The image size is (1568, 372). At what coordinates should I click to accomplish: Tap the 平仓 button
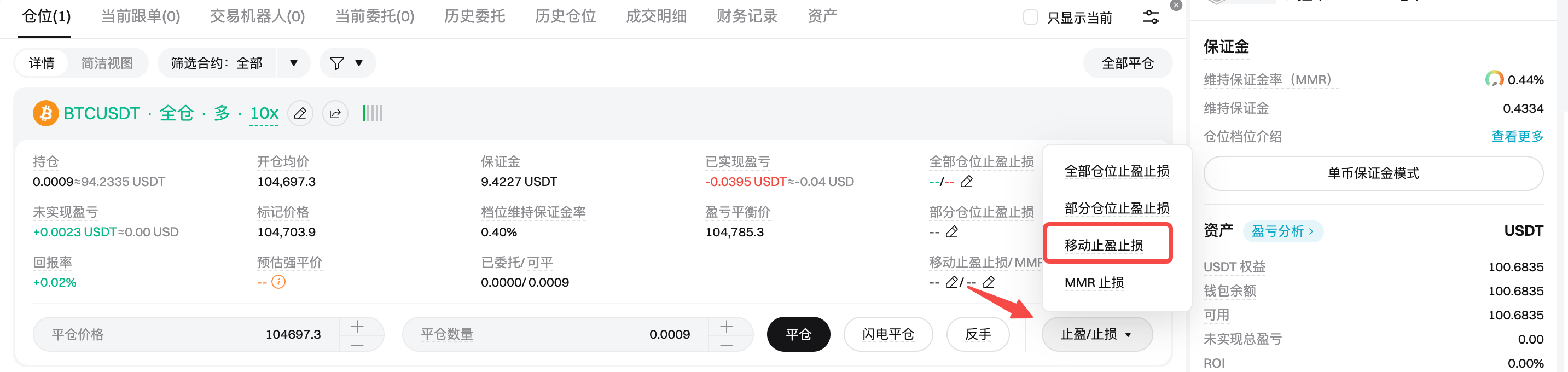pyautogui.click(x=798, y=334)
